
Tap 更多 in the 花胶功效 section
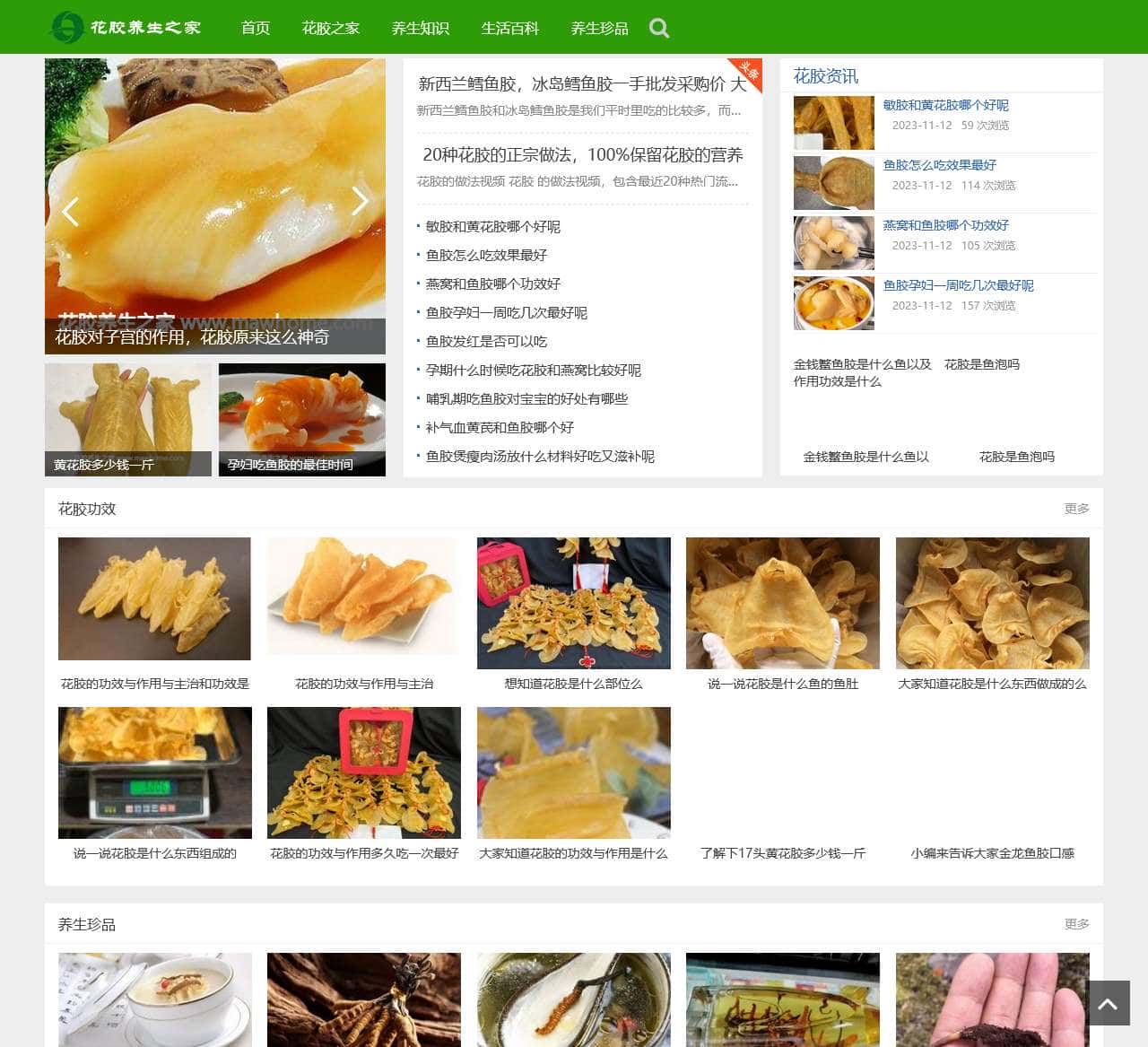[1076, 509]
